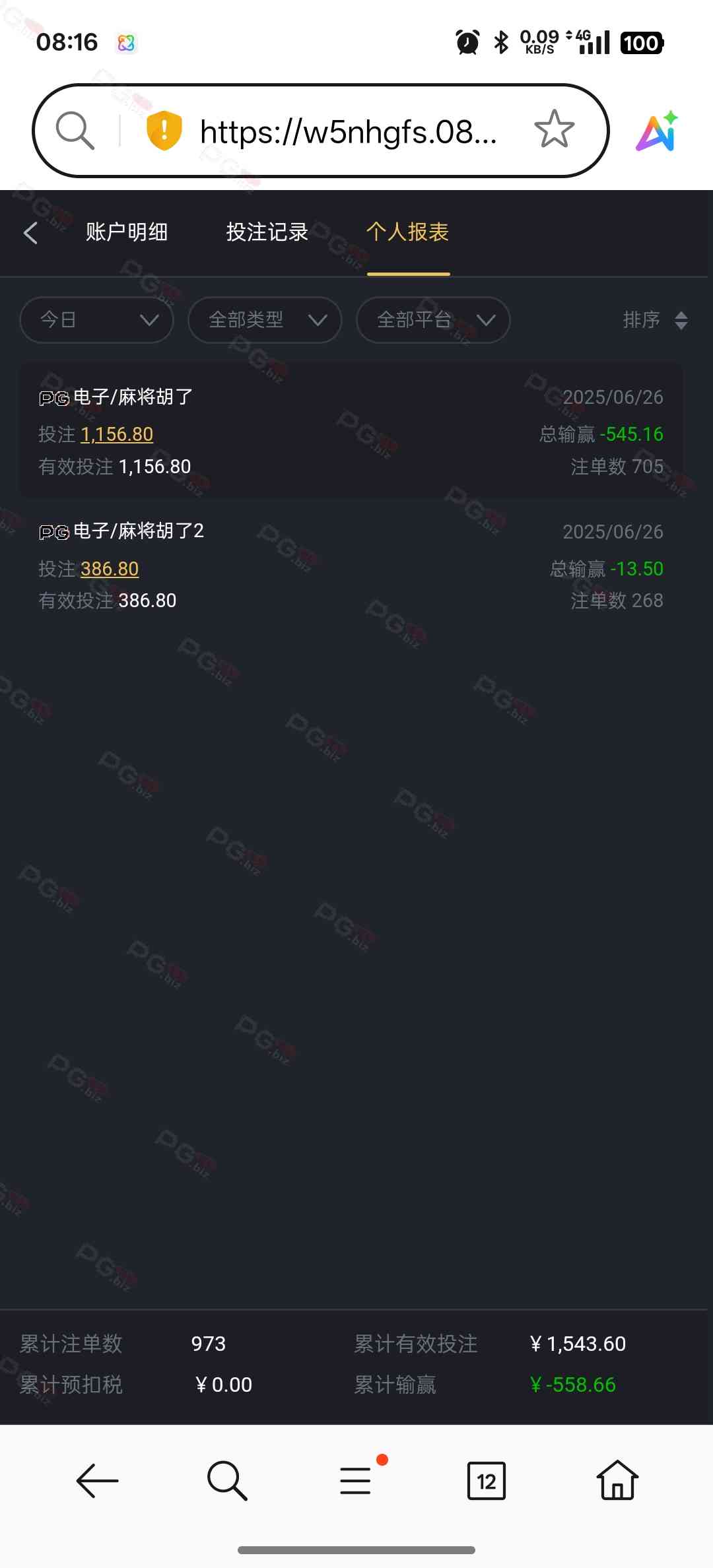The image size is (713, 1568).
Task: Open browser search from bottom bar
Action: tap(227, 1481)
